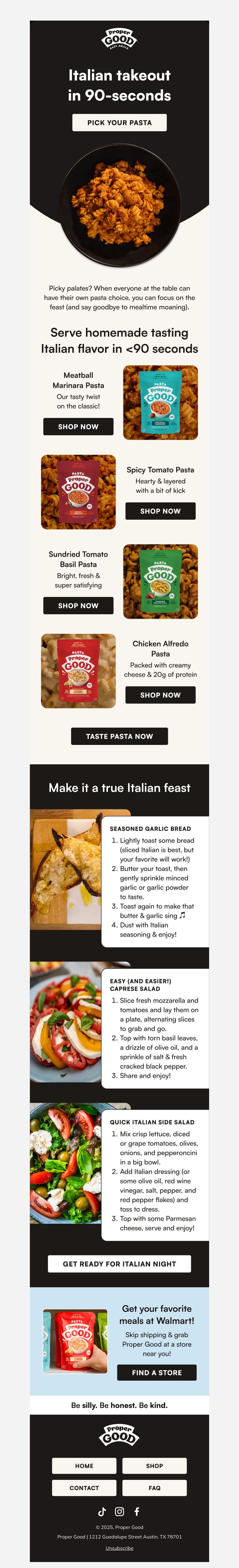Shop now for Sundried Tomato Basil Pasta
This screenshot has height=1568, width=239.
point(78,606)
